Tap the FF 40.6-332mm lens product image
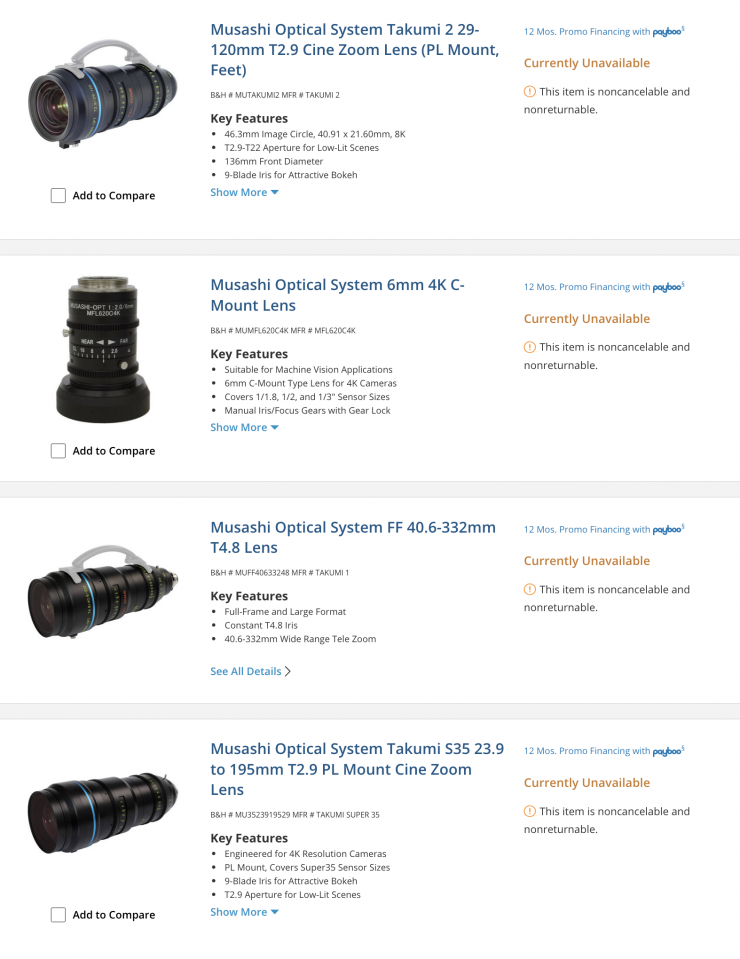740x959 pixels. point(103,590)
